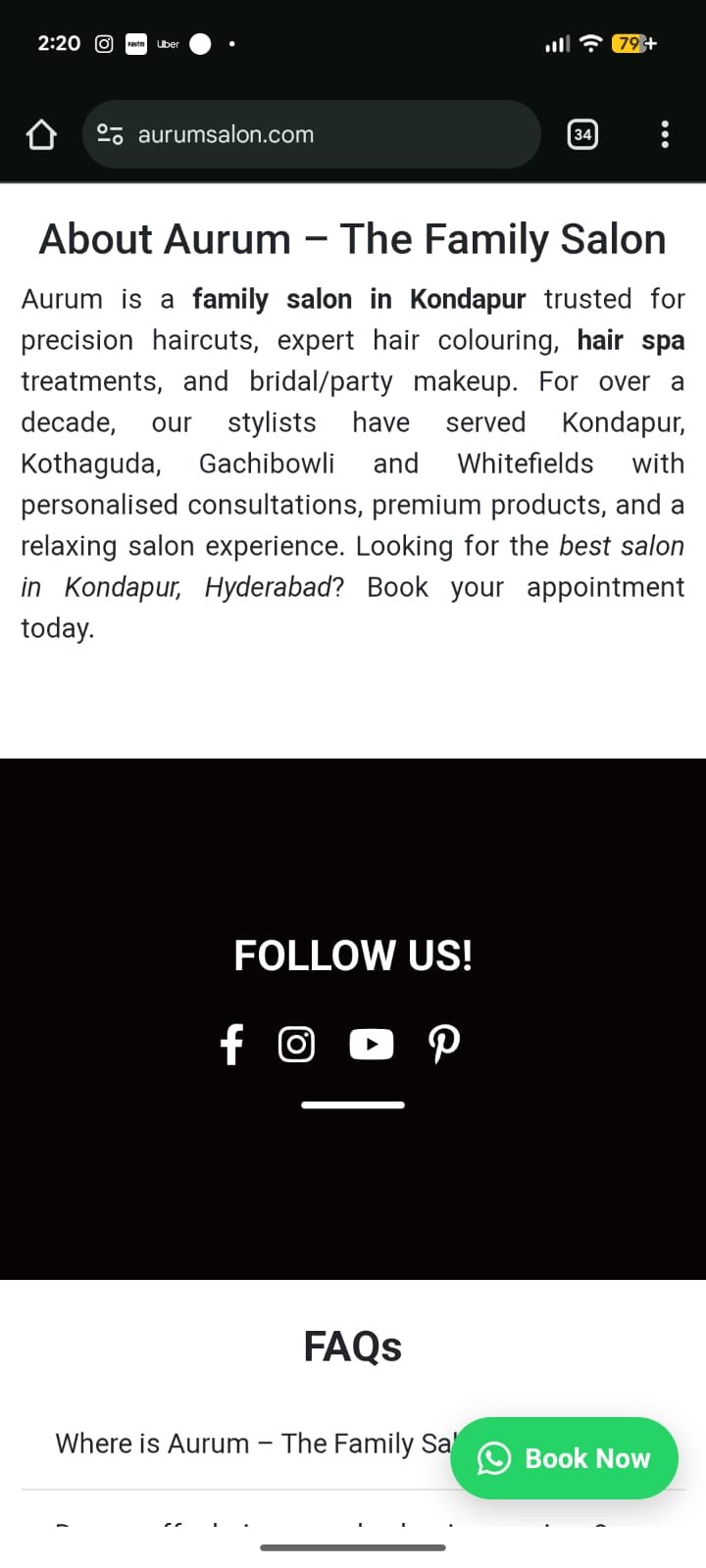Screen dimensions: 706x1568
Task: Open the salon's YouTube channel
Action: [371, 1044]
